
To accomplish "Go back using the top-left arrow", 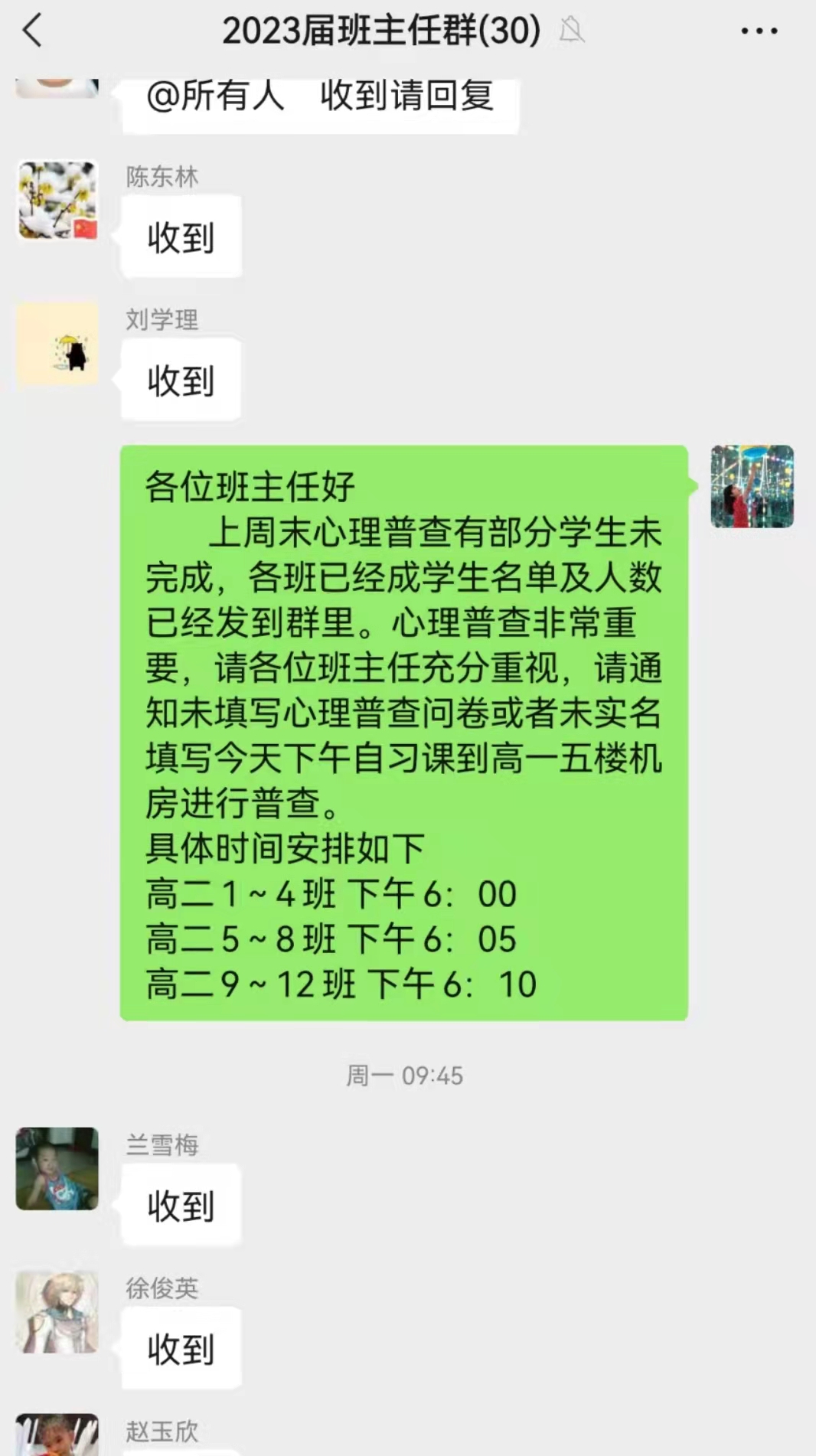I will [x=32, y=31].
